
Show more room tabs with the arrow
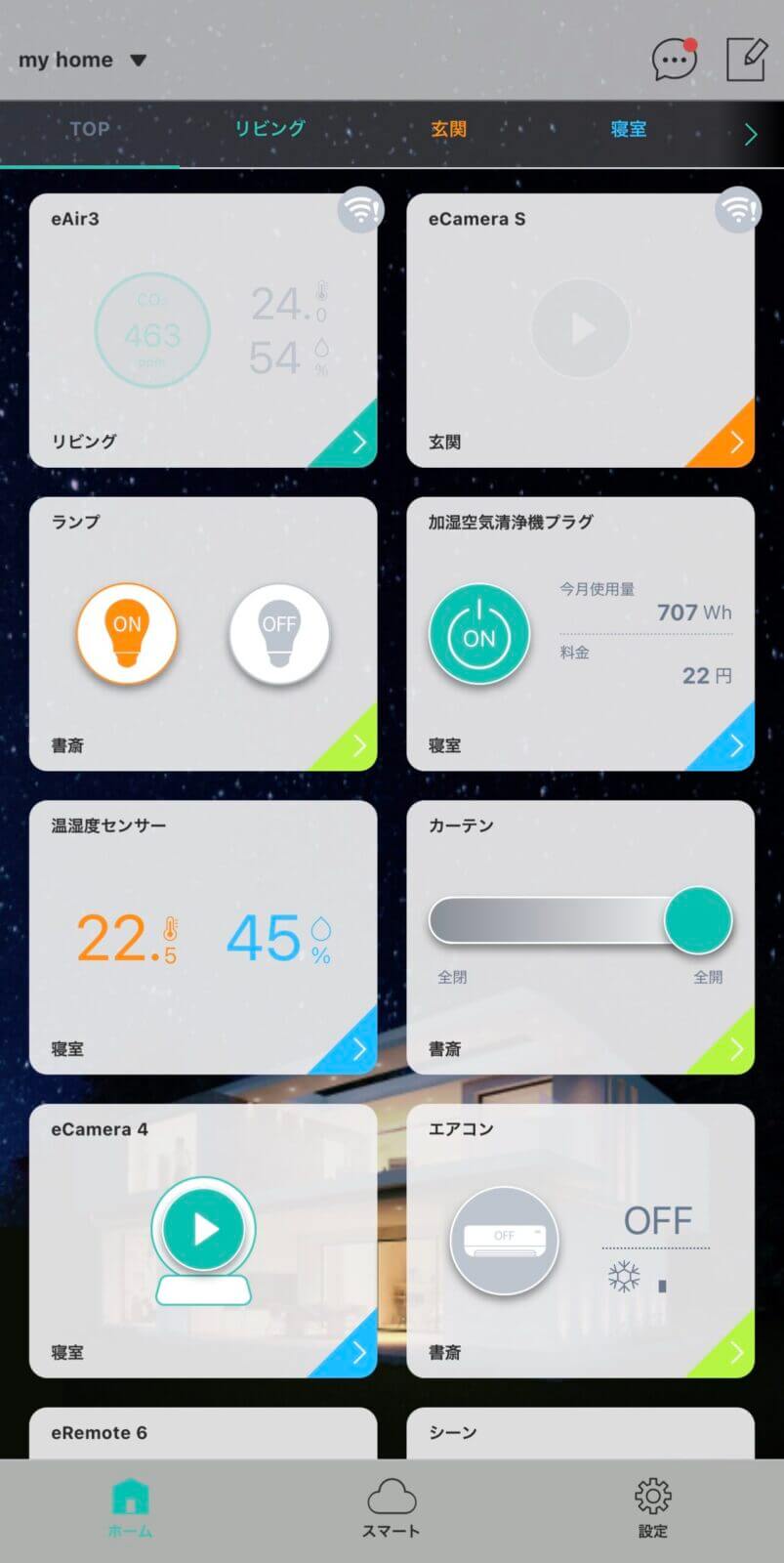(x=750, y=134)
